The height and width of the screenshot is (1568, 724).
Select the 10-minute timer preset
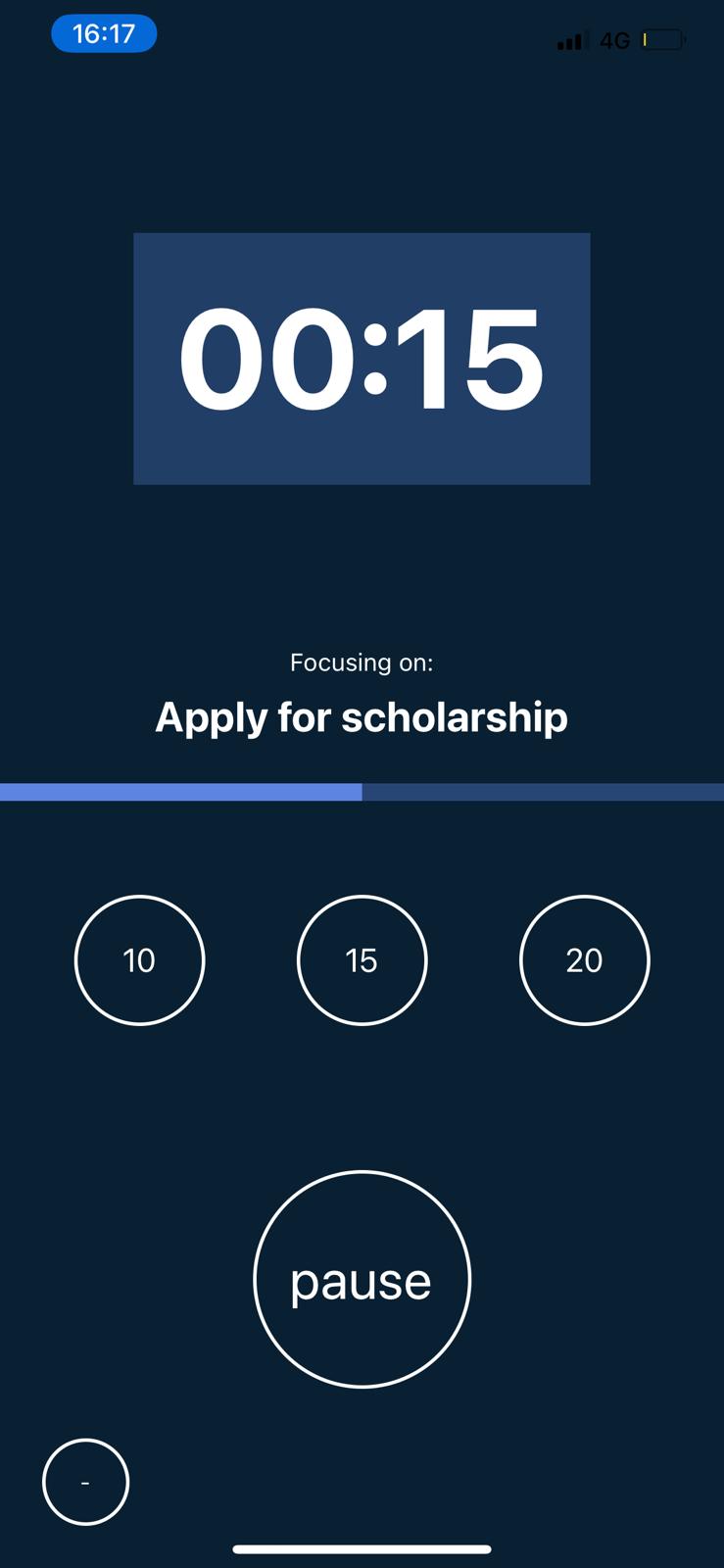139,960
